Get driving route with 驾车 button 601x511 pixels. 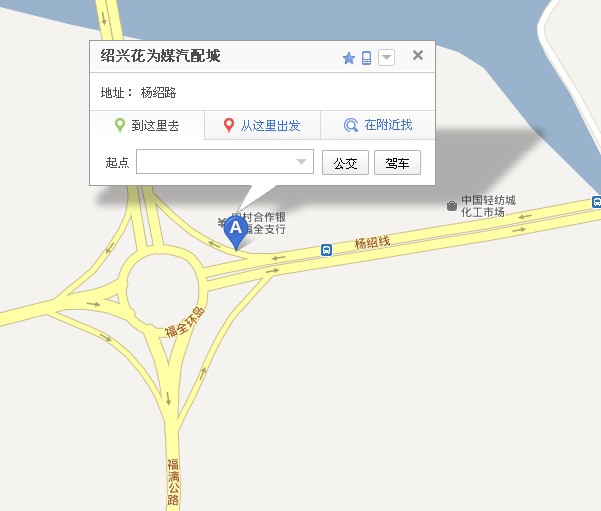click(397, 163)
